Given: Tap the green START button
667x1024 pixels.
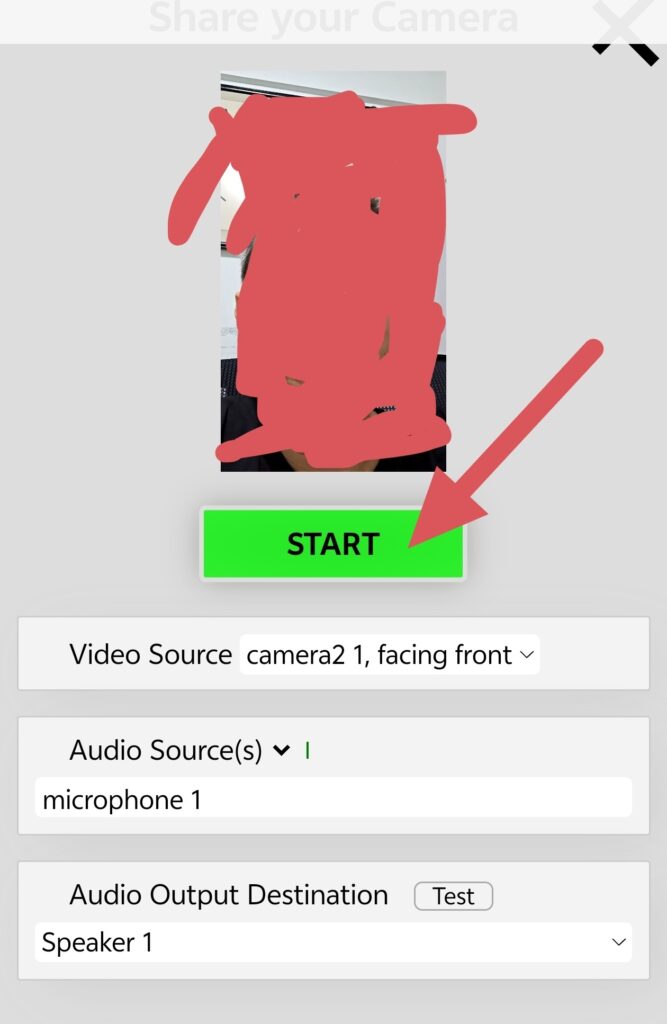Looking at the screenshot, I should [333, 544].
